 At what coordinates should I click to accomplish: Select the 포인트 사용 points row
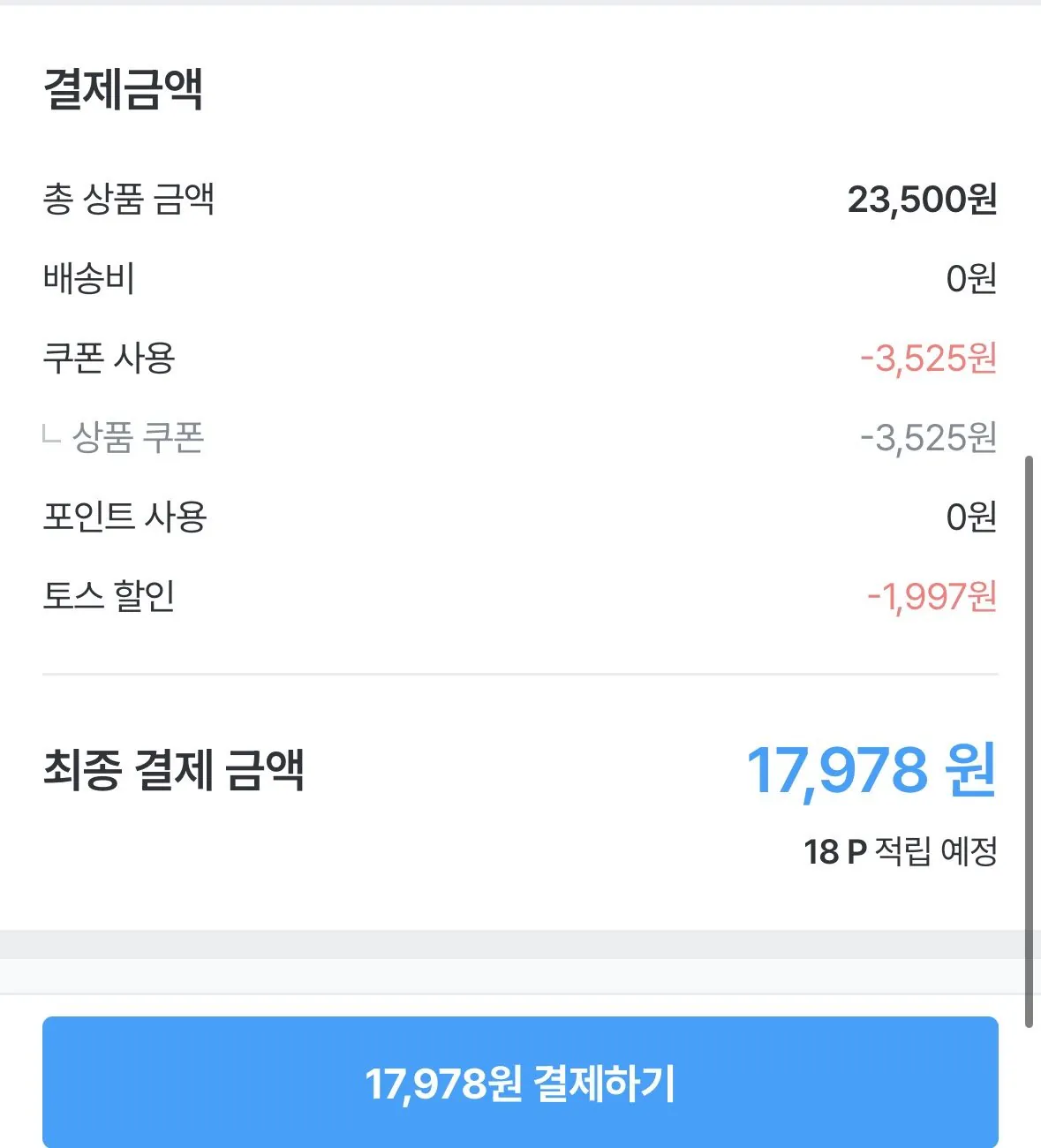(126, 517)
